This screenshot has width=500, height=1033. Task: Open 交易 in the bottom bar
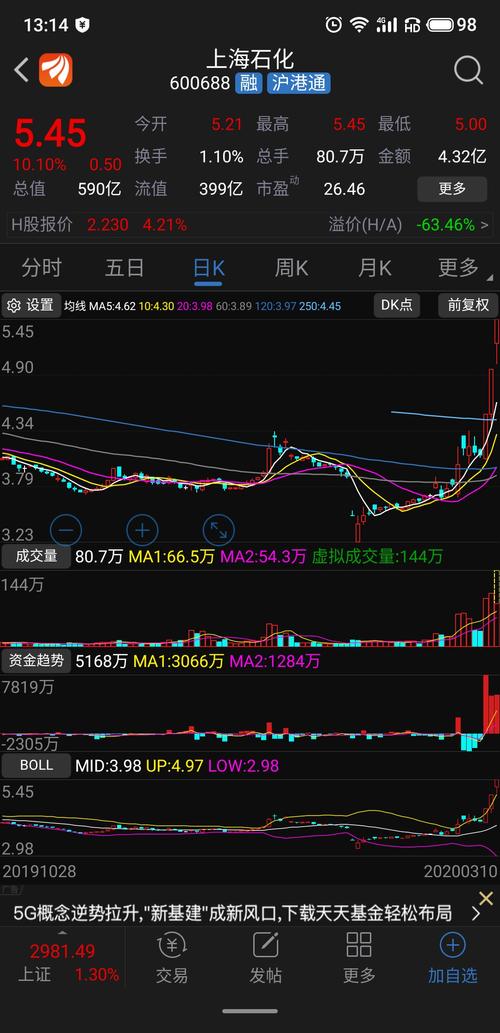point(172,959)
